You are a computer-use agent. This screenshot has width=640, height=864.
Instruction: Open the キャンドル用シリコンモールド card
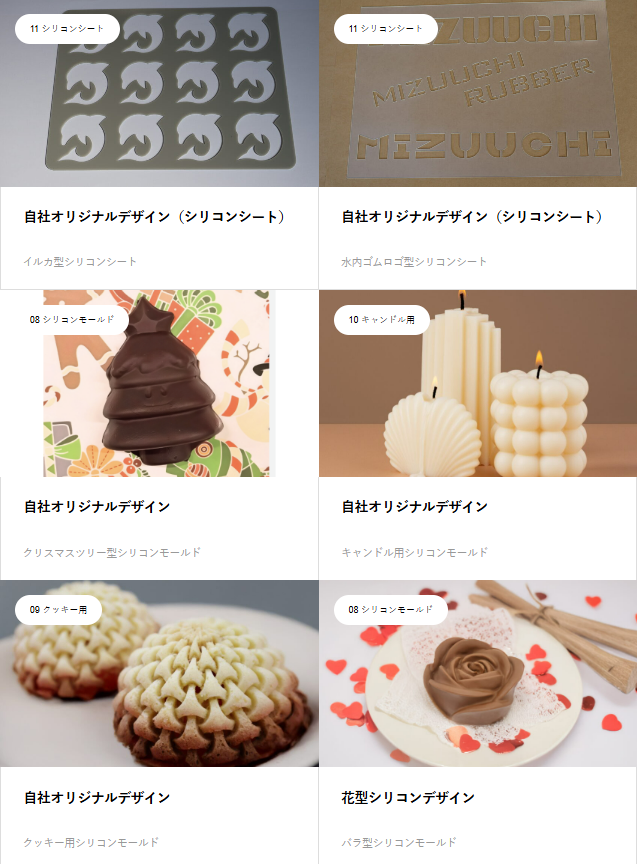click(478, 435)
